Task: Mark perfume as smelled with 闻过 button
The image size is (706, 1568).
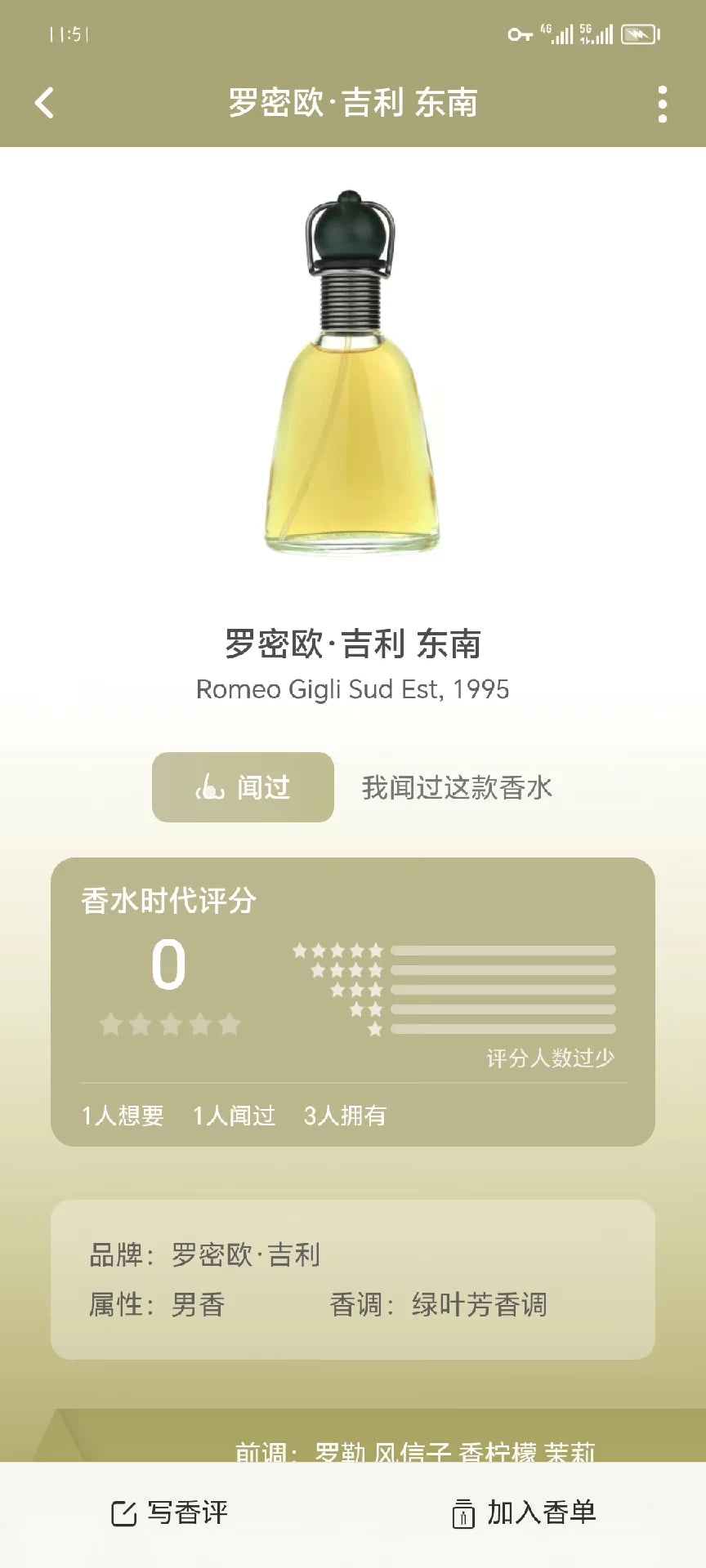Action: [x=243, y=787]
